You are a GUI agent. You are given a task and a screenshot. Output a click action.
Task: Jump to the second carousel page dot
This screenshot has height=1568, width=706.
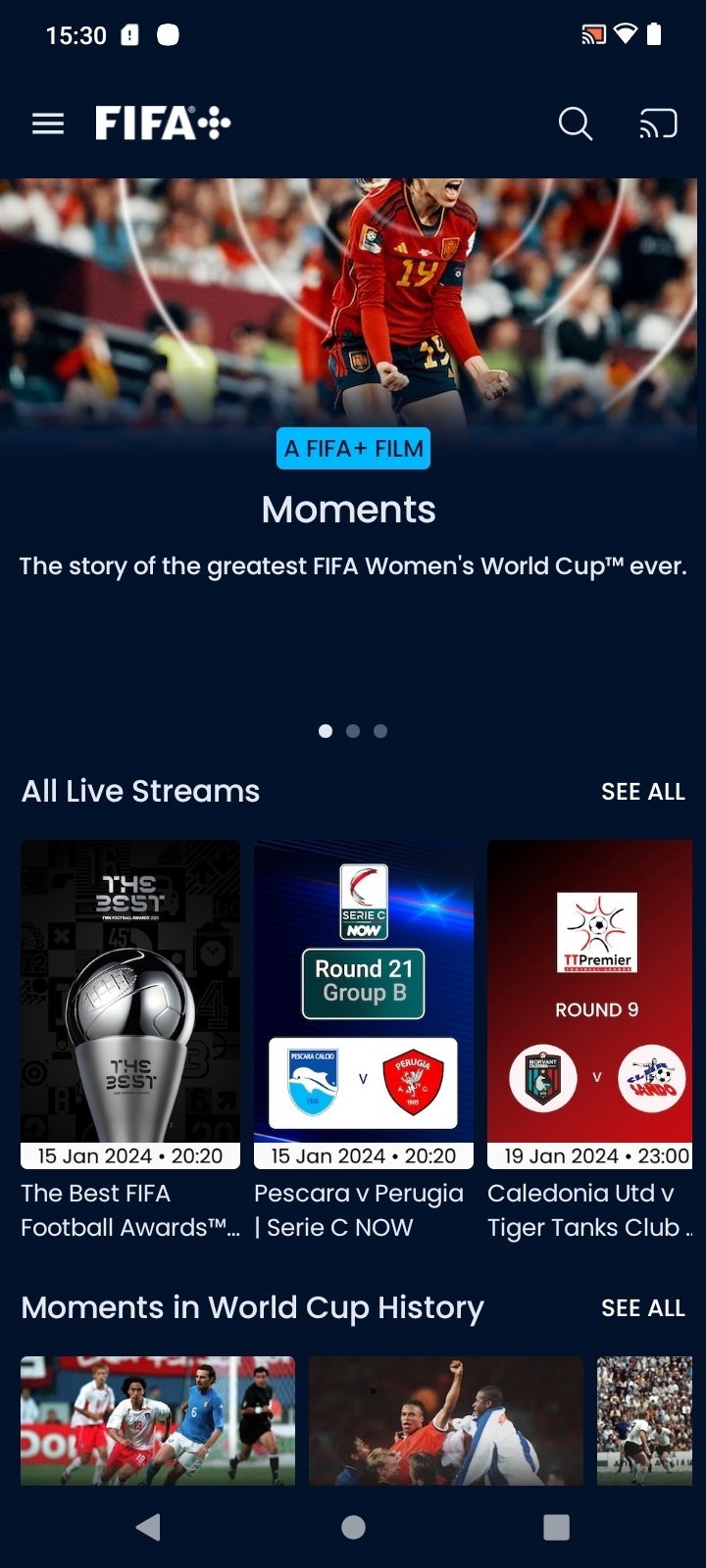click(x=353, y=731)
